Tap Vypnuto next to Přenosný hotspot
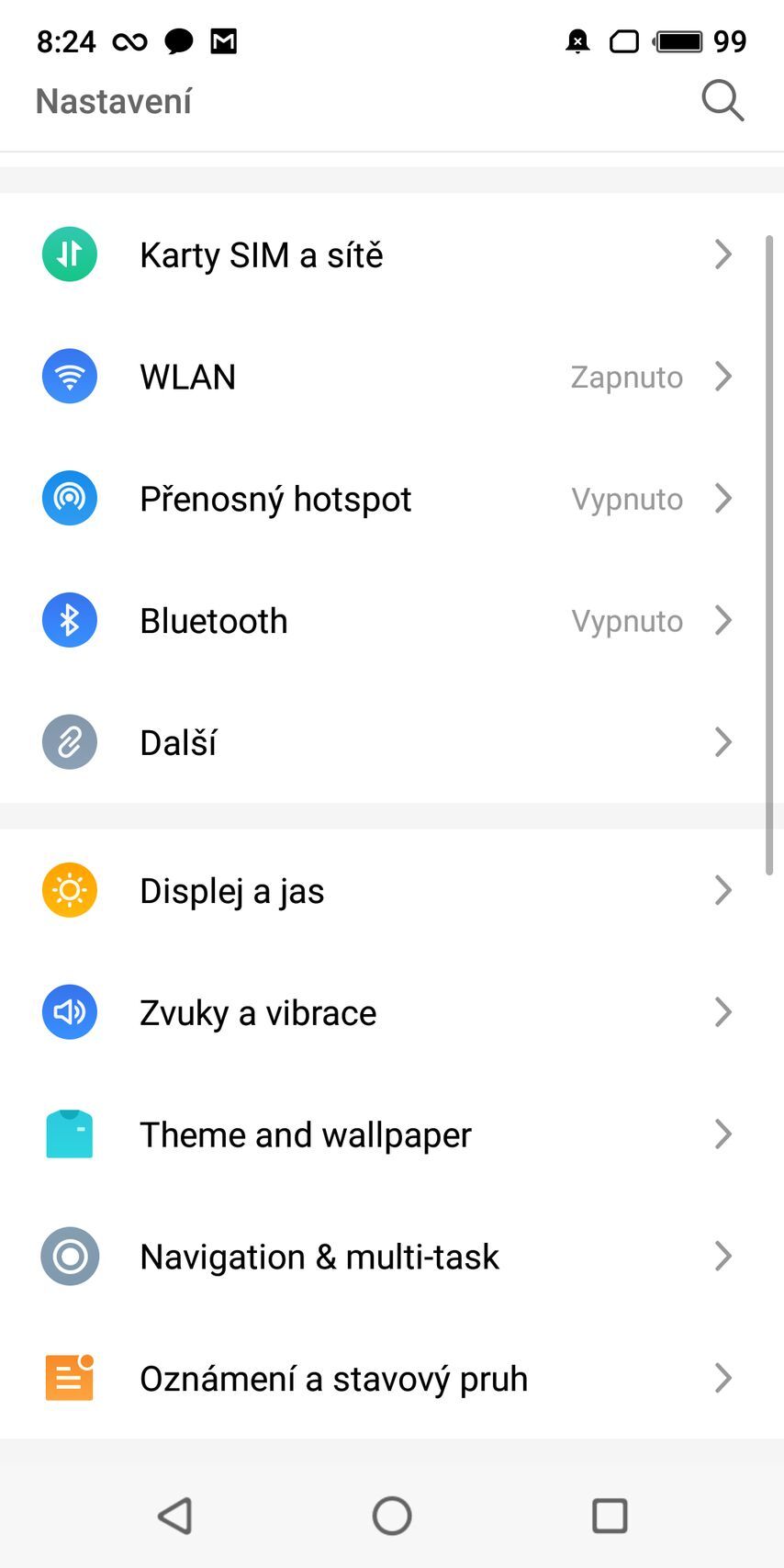 coord(627,498)
